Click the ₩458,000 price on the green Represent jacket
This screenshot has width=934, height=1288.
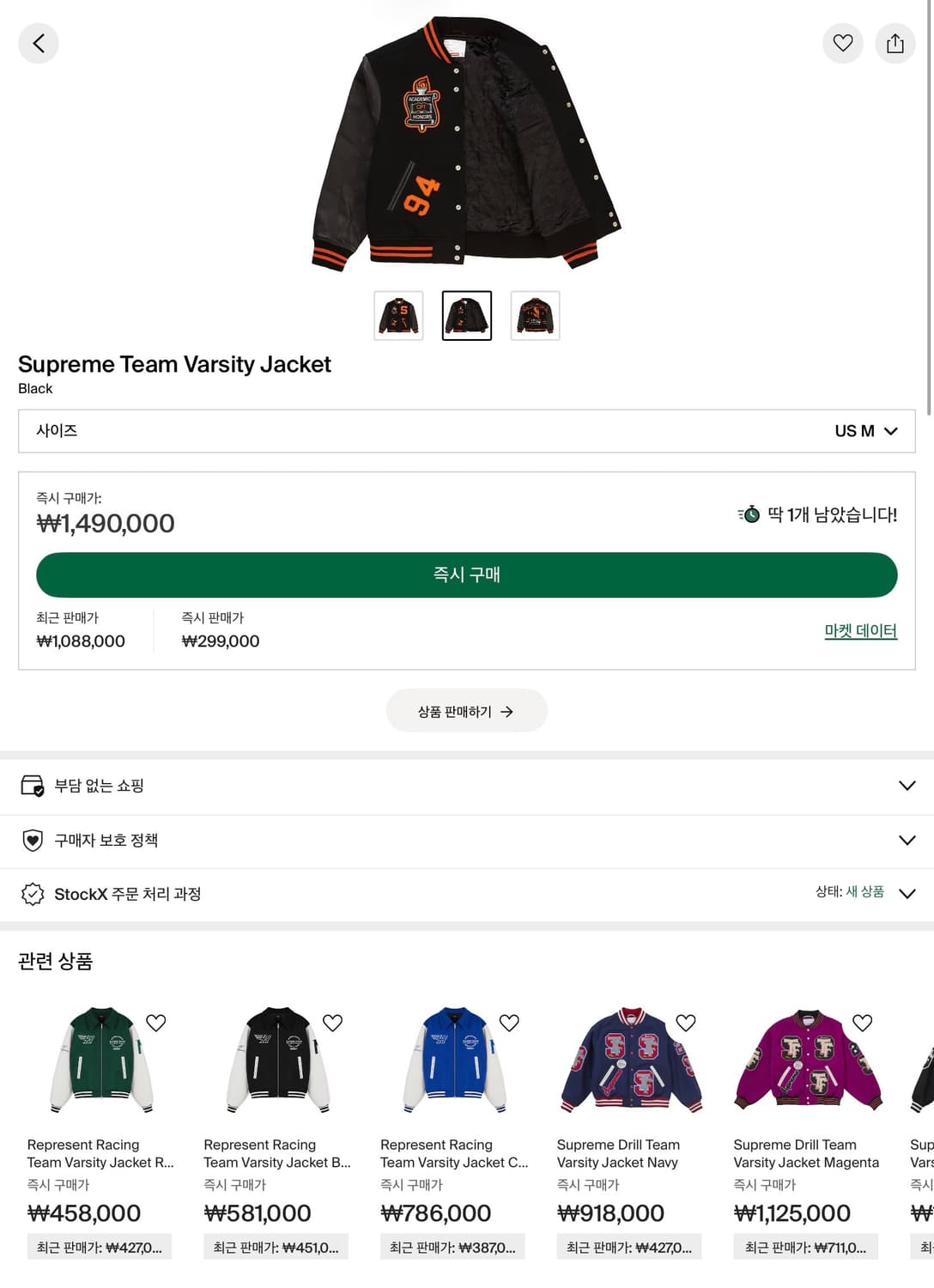84,1213
